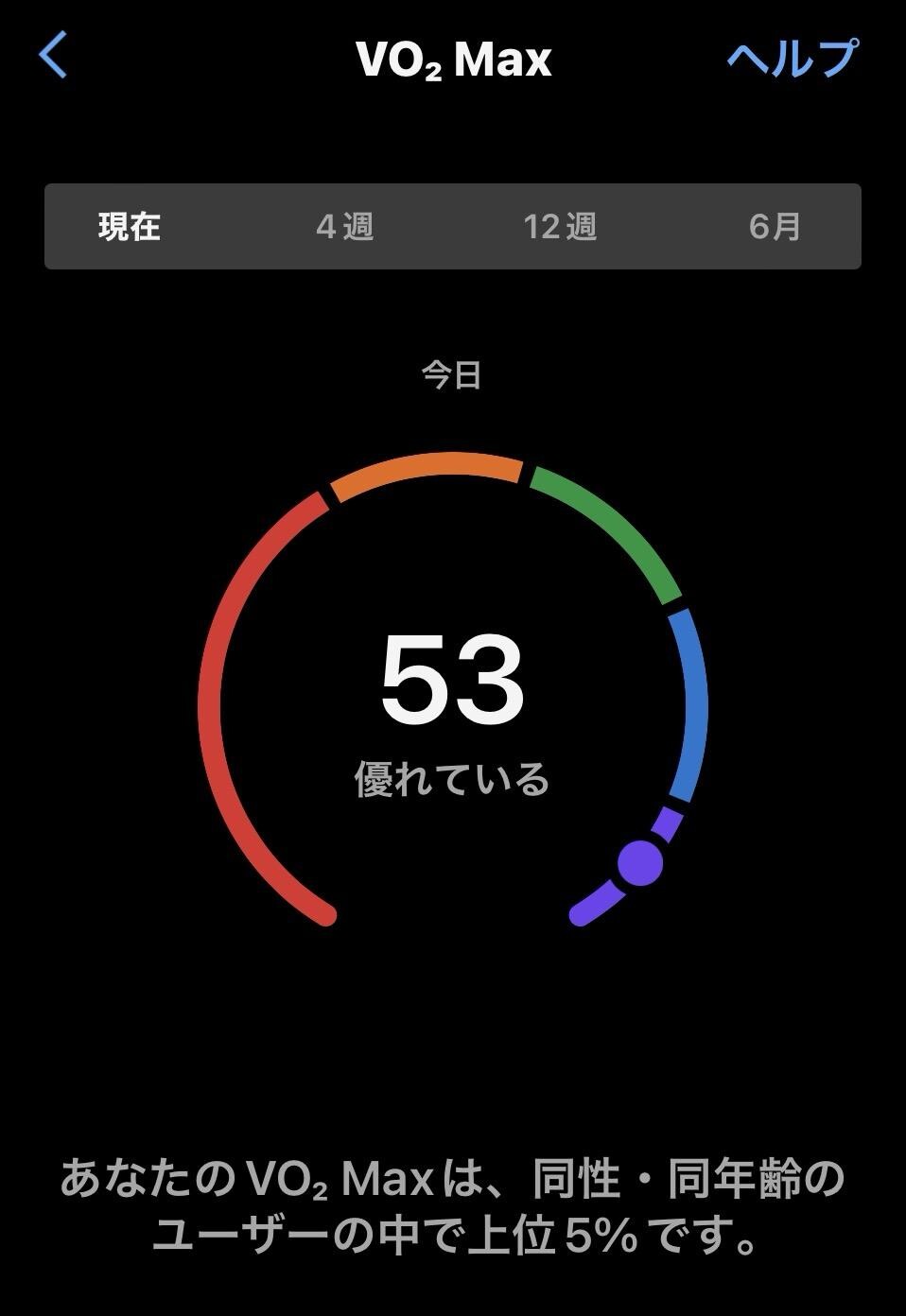Tap the 優れている rating label
Screen dimensions: 906x1316
452,777
